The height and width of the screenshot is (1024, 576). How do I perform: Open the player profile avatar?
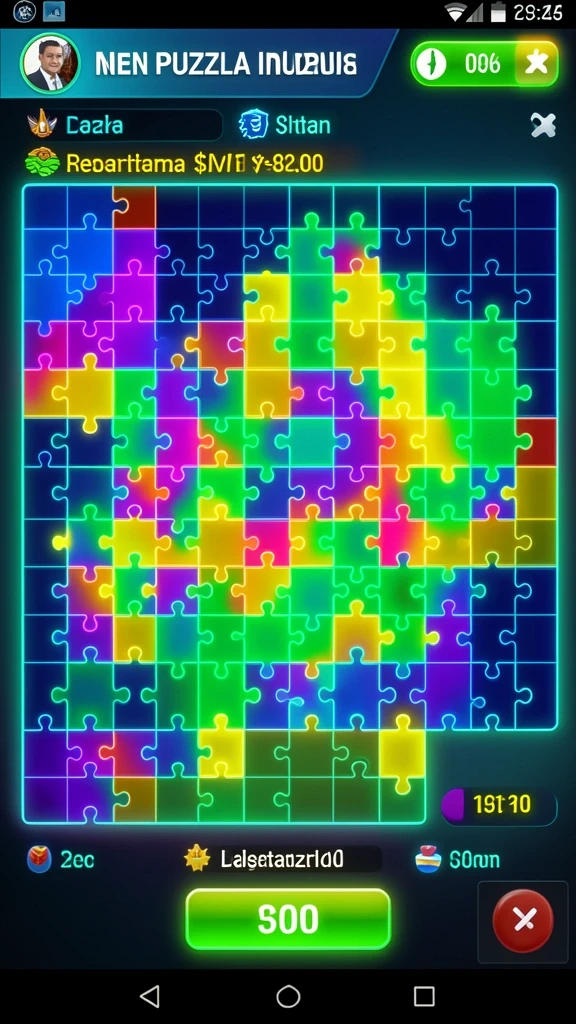tap(50, 63)
